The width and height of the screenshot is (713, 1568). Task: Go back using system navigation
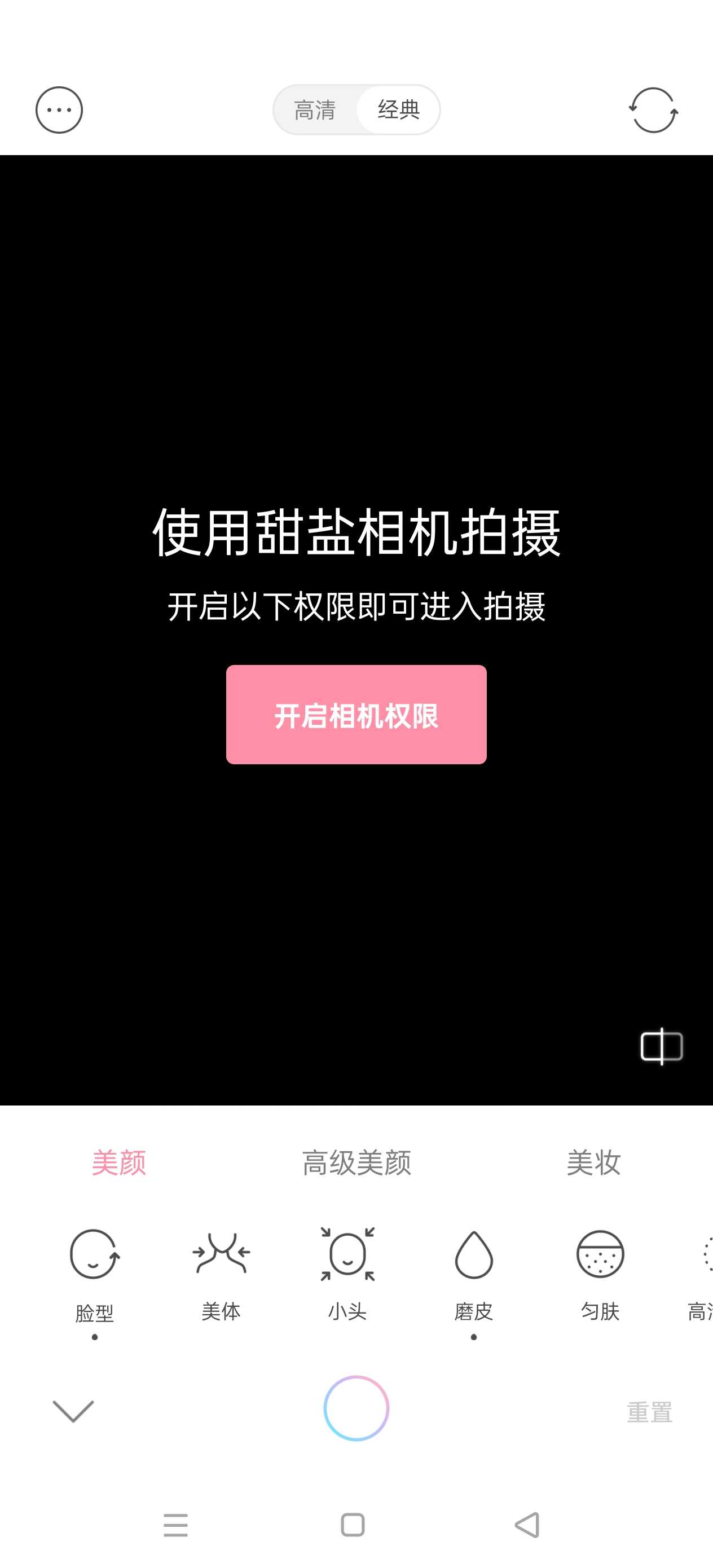pos(527,1525)
